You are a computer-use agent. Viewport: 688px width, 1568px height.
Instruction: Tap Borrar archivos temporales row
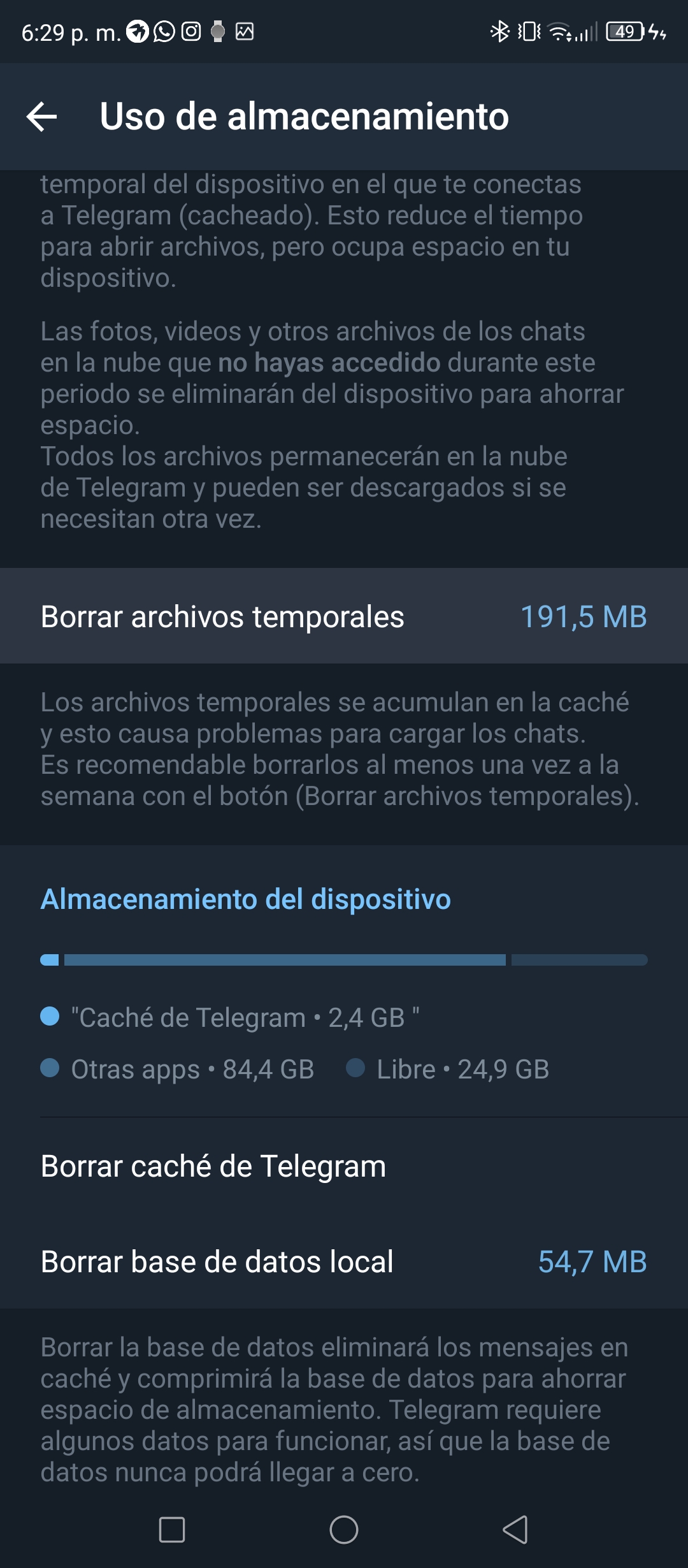click(x=344, y=616)
